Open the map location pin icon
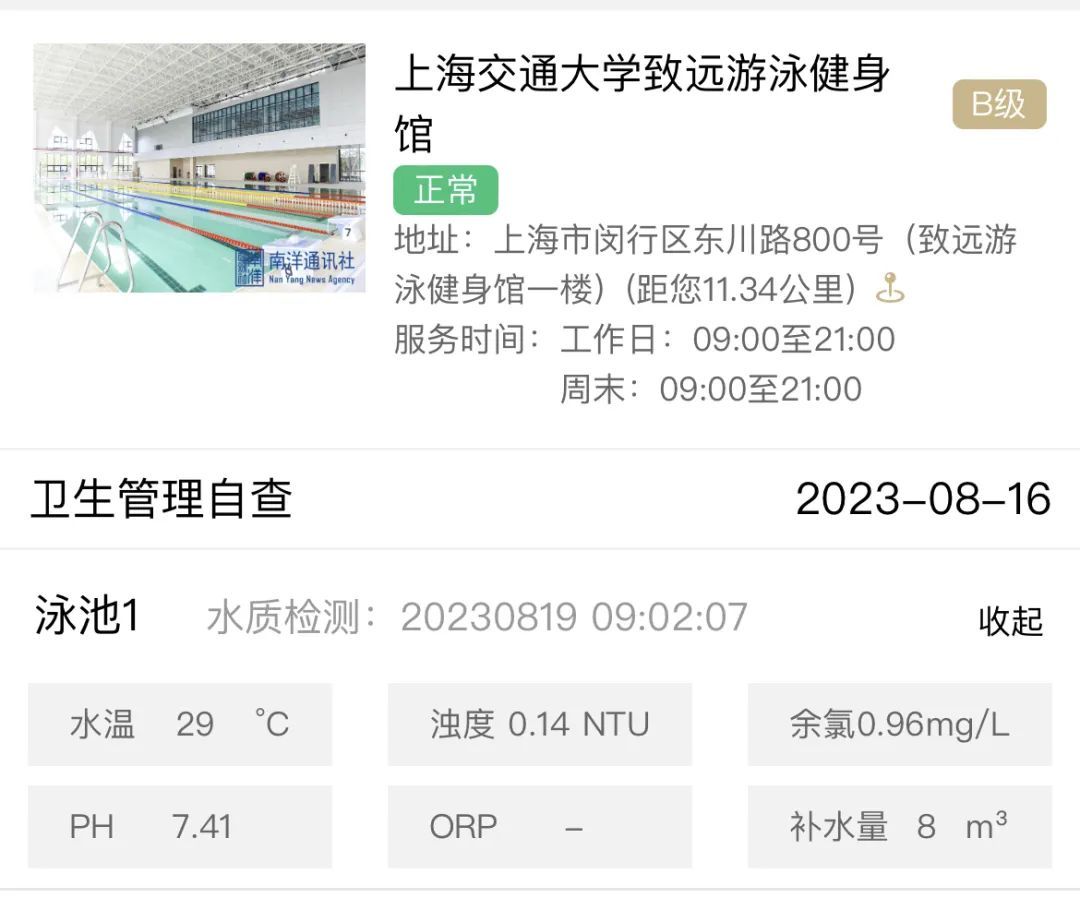The height and width of the screenshot is (922, 1080). tap(889, 289)
